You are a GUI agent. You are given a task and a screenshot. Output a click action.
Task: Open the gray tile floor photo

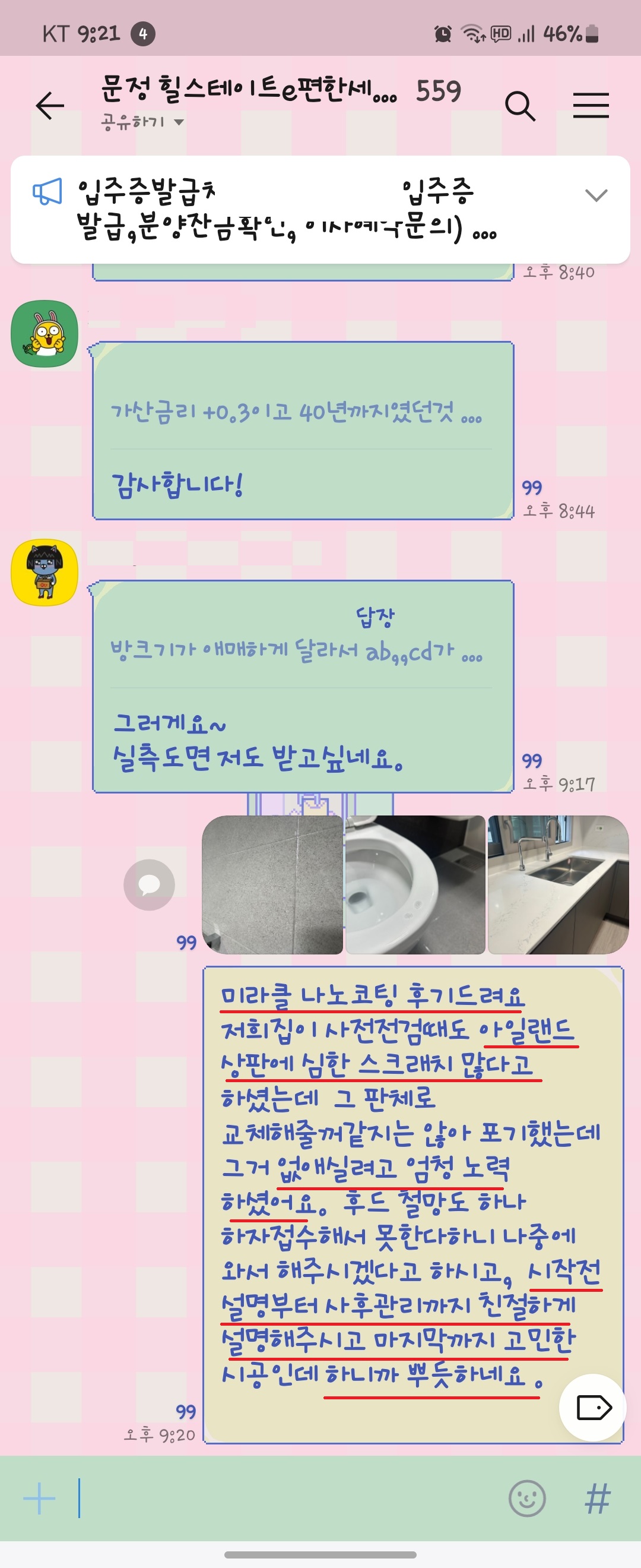272,884
